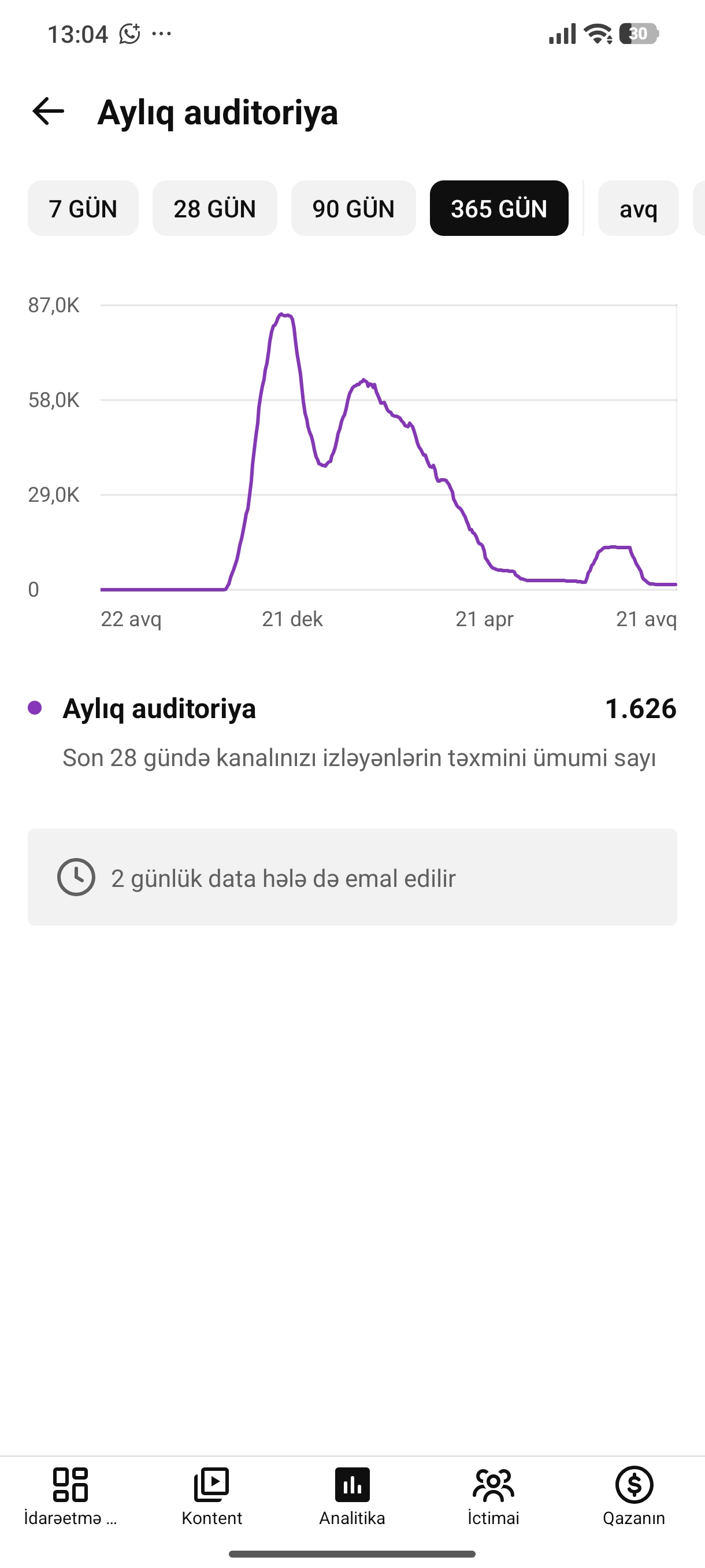The height and width of the screenshot is (1568, 705).
Task: Tap the 365 GÜN chip
Action: (x=499, y=208)
